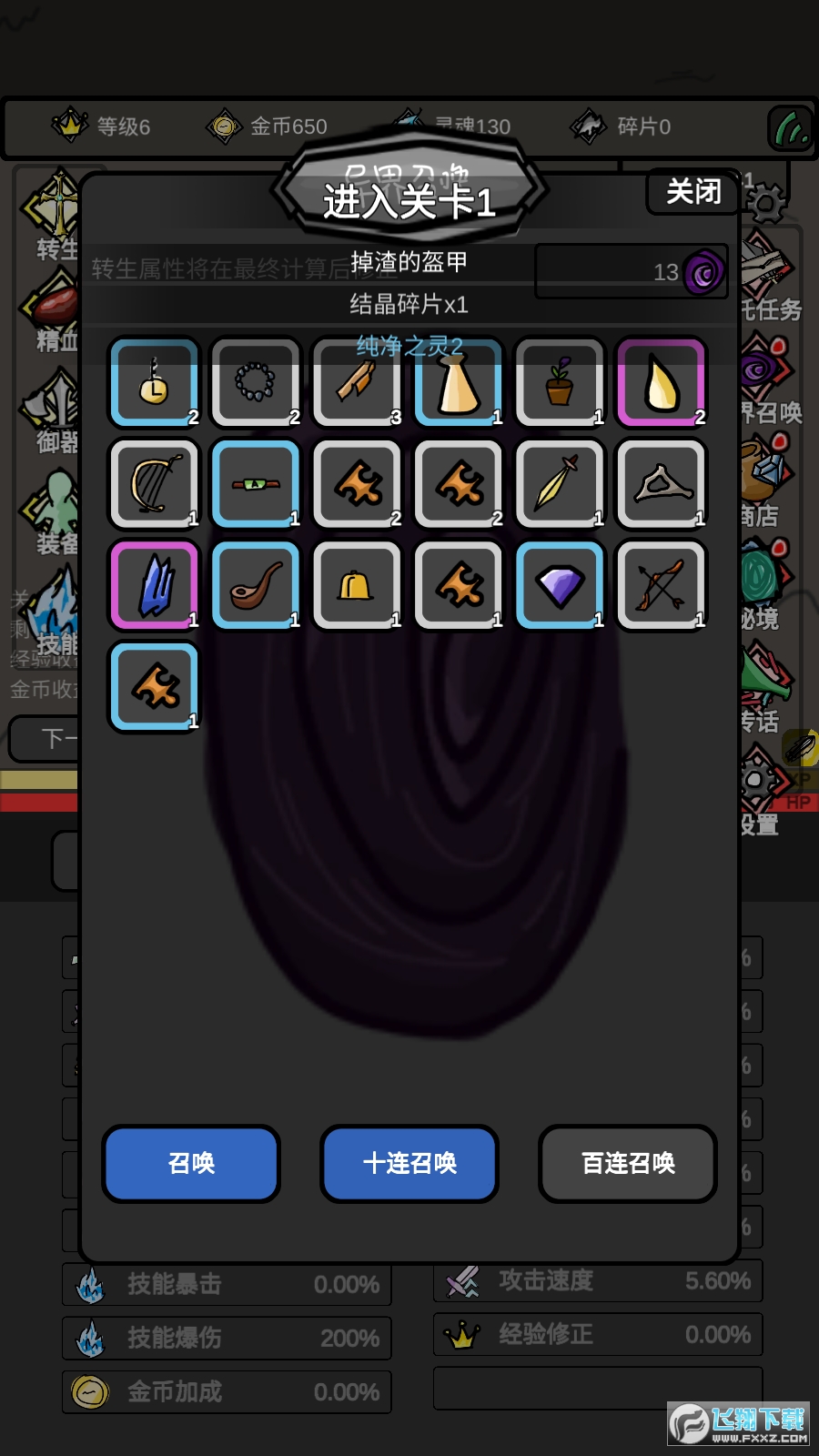The image size is (819, 1456).
Task: Select the bead necklace item
Action: click(x=256, y=382)
